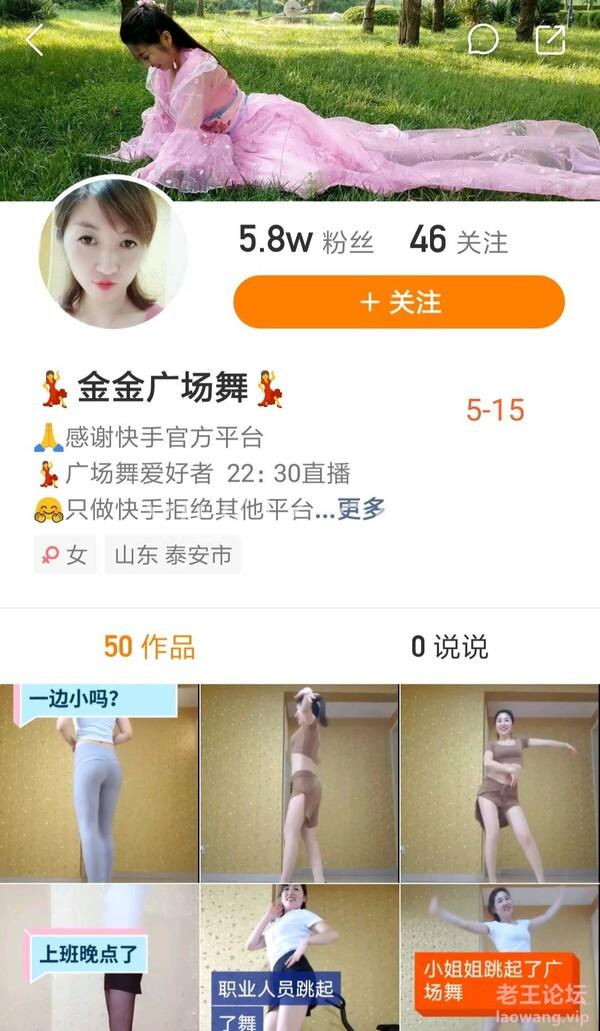The height and width of the screenshot is (1031, 600).
Task: View the 5.8w 粉丝 followers list
Action: pyautogui.click(x=306, y=241)
